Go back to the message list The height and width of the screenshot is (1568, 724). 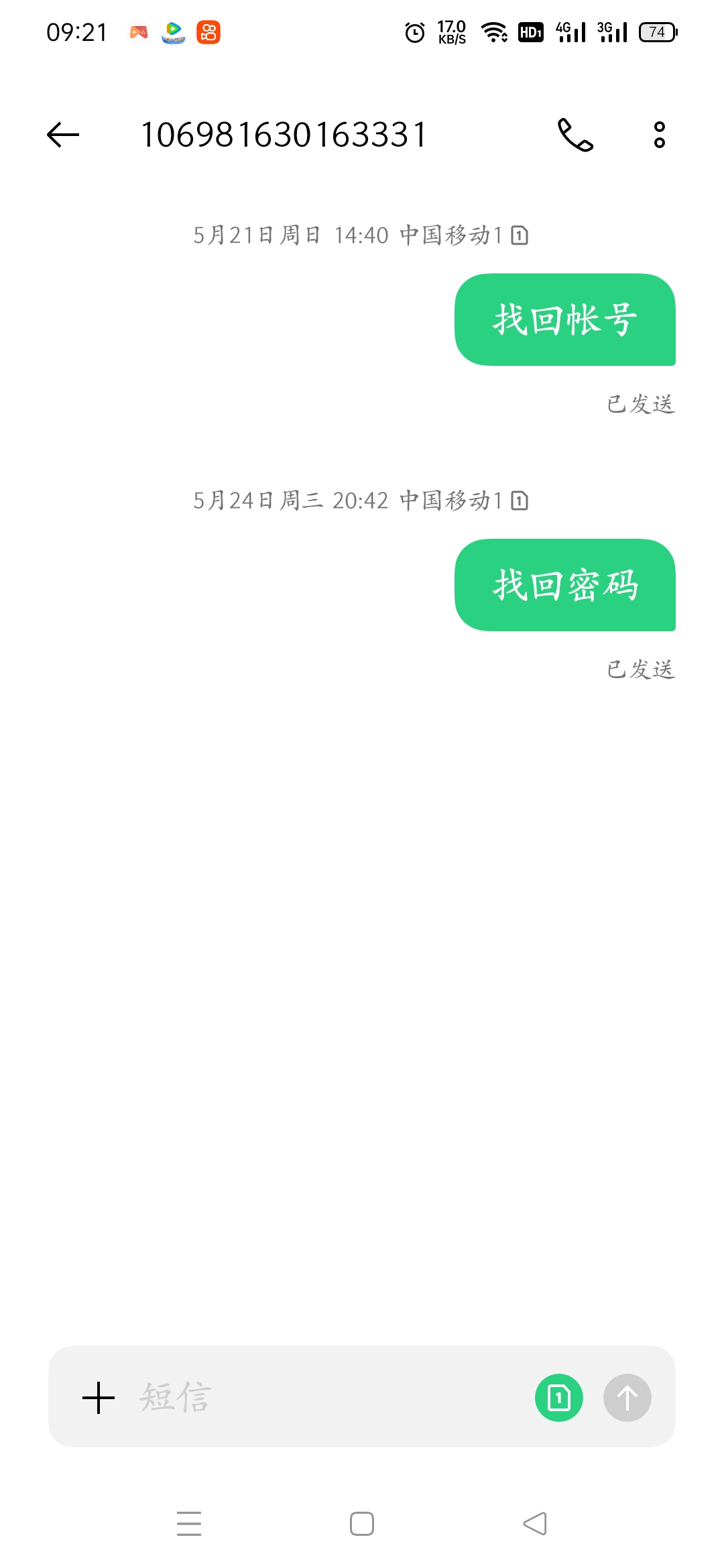click(x=63, y=135)
